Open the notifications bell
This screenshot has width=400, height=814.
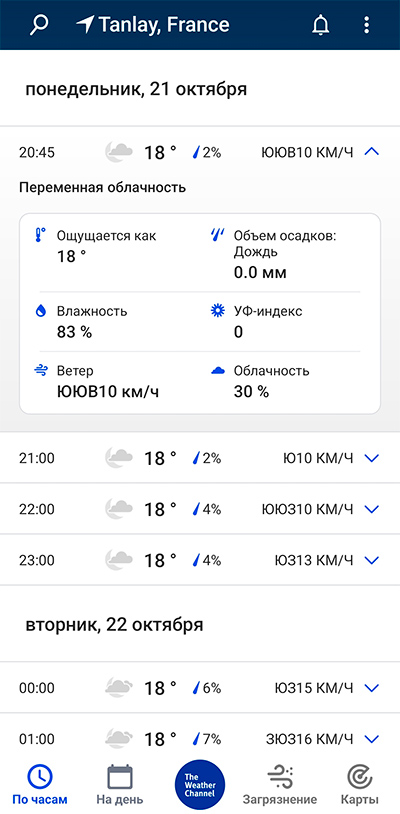click(x=321, y=25)
